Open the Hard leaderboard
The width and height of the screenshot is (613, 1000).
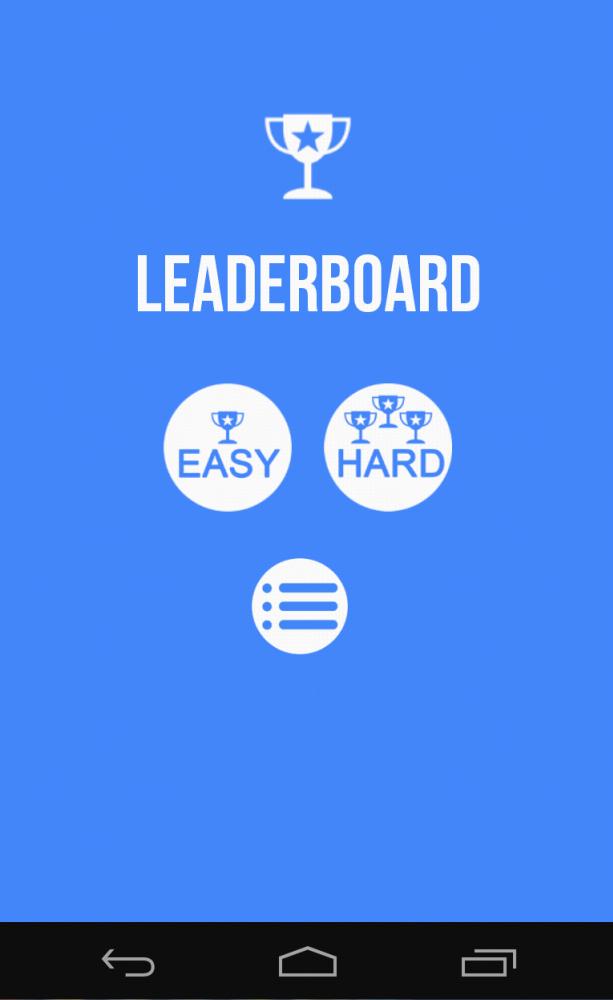[x=388, y=447]
